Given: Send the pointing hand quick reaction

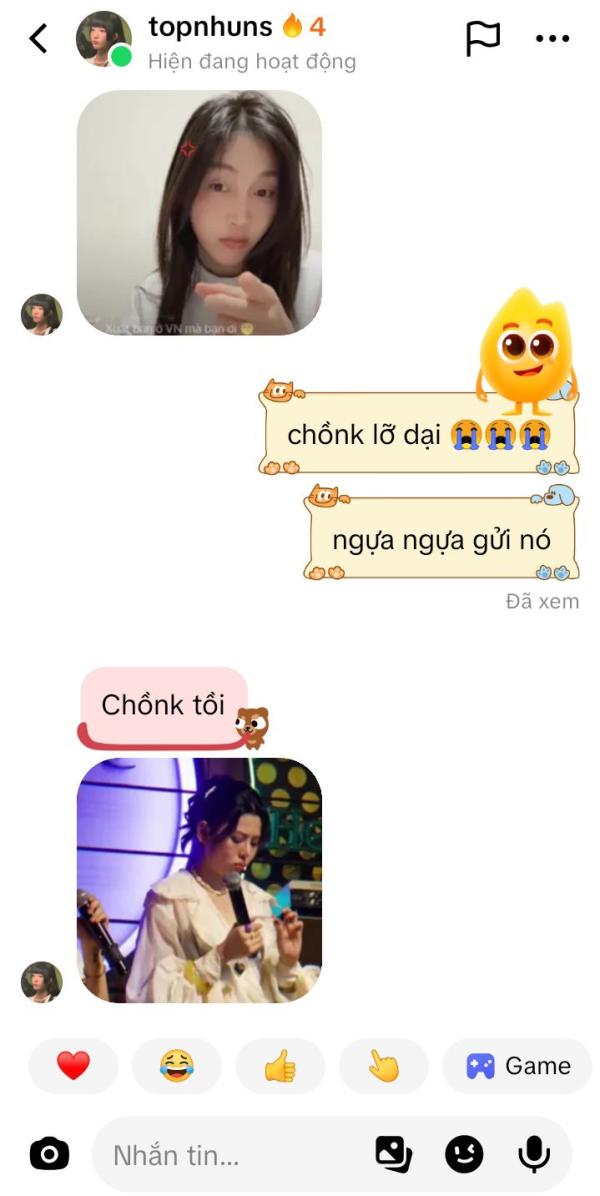Looking at the screenshot, I should point(383,1066).
